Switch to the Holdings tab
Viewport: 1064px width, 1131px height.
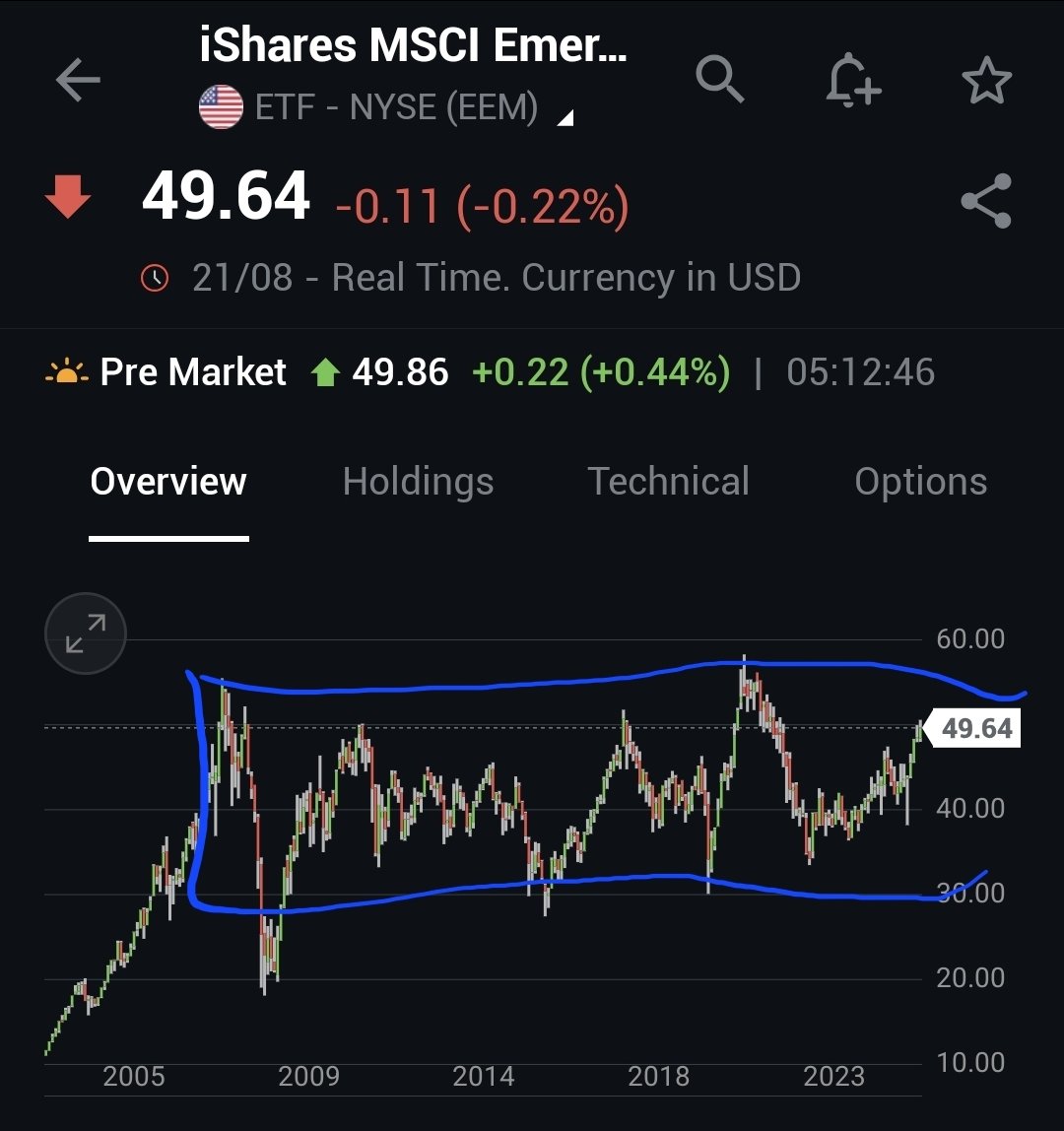[418, 482]
